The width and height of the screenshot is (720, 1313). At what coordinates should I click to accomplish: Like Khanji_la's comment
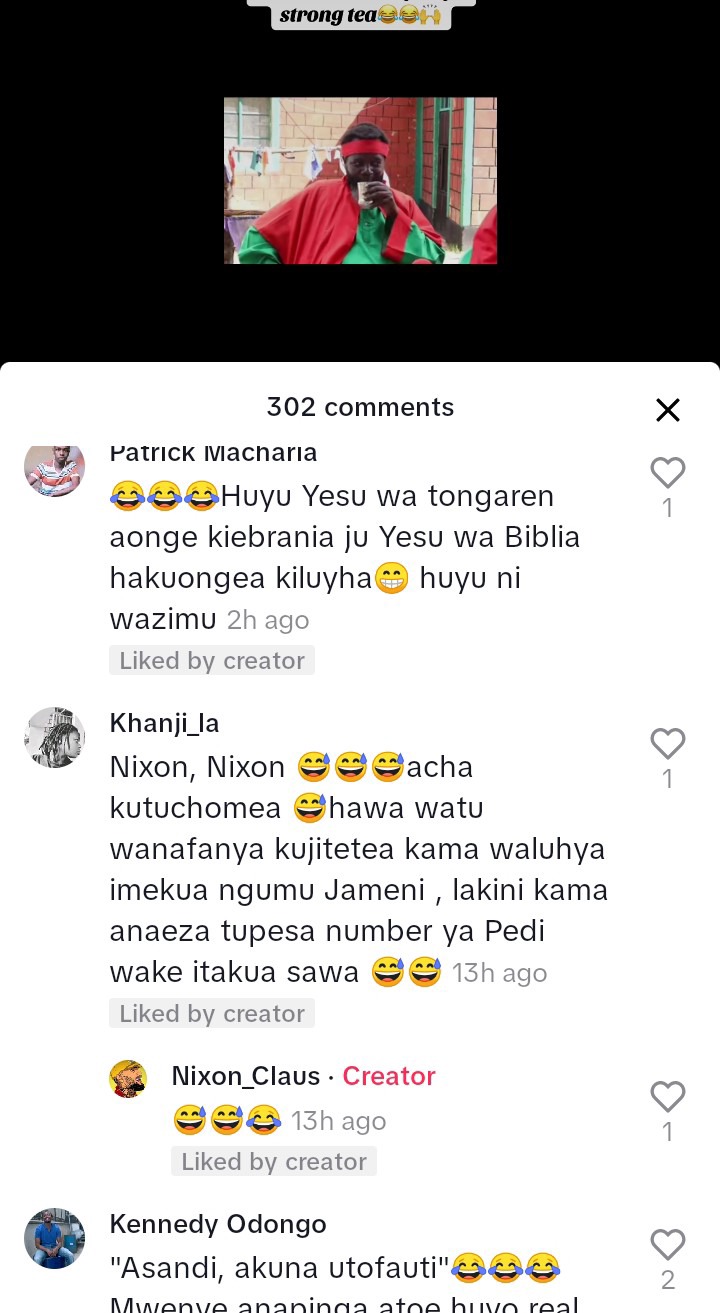667,743
